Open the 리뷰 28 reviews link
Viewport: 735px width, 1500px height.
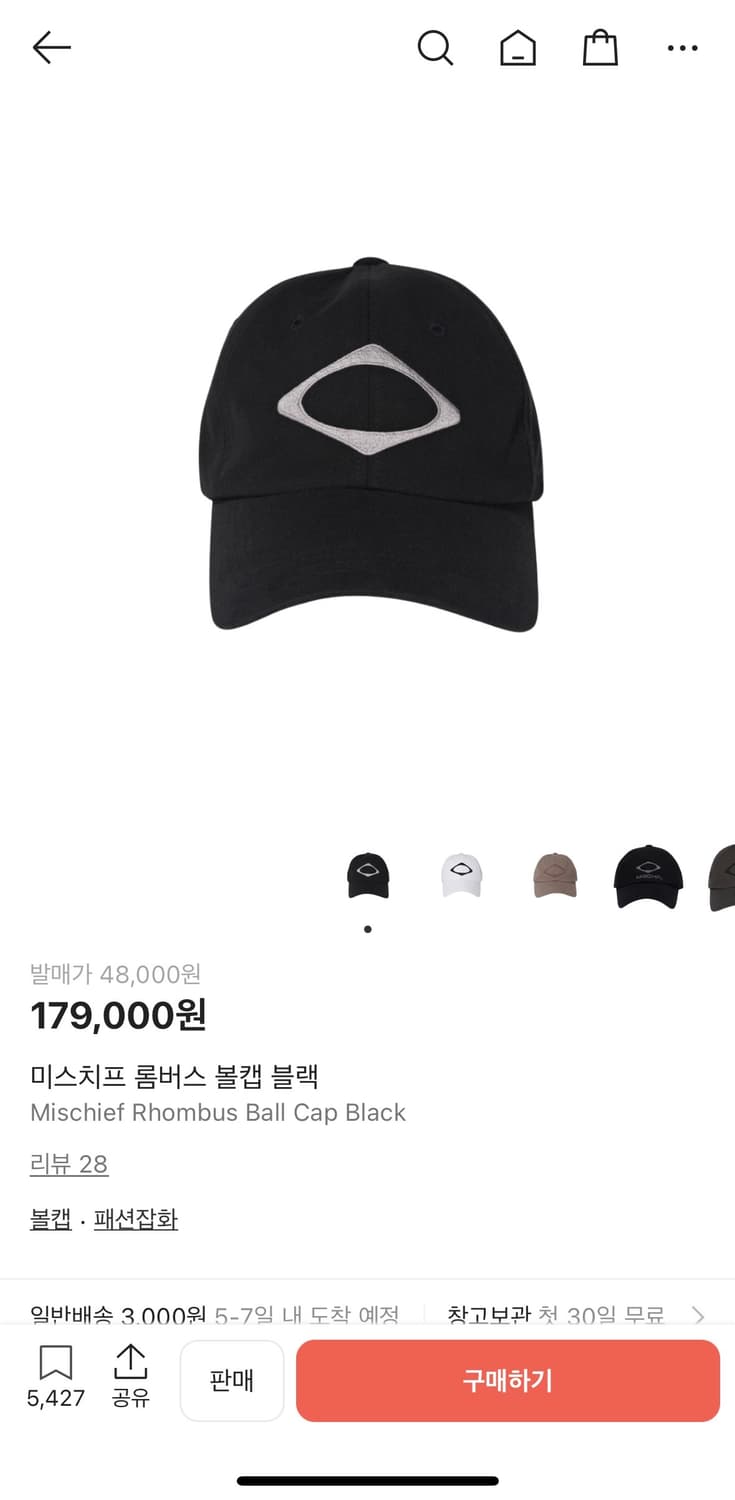click(x=69, y=1164)
